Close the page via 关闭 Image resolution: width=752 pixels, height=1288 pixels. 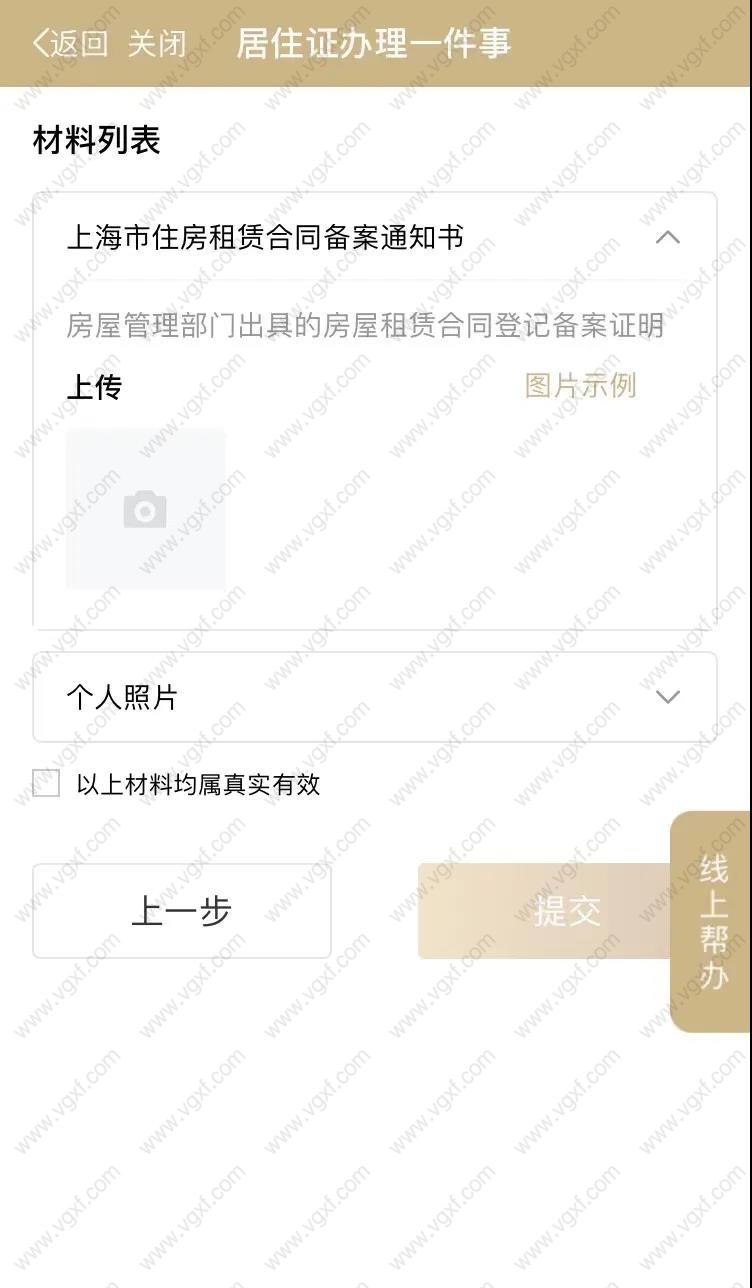point(157,44)
